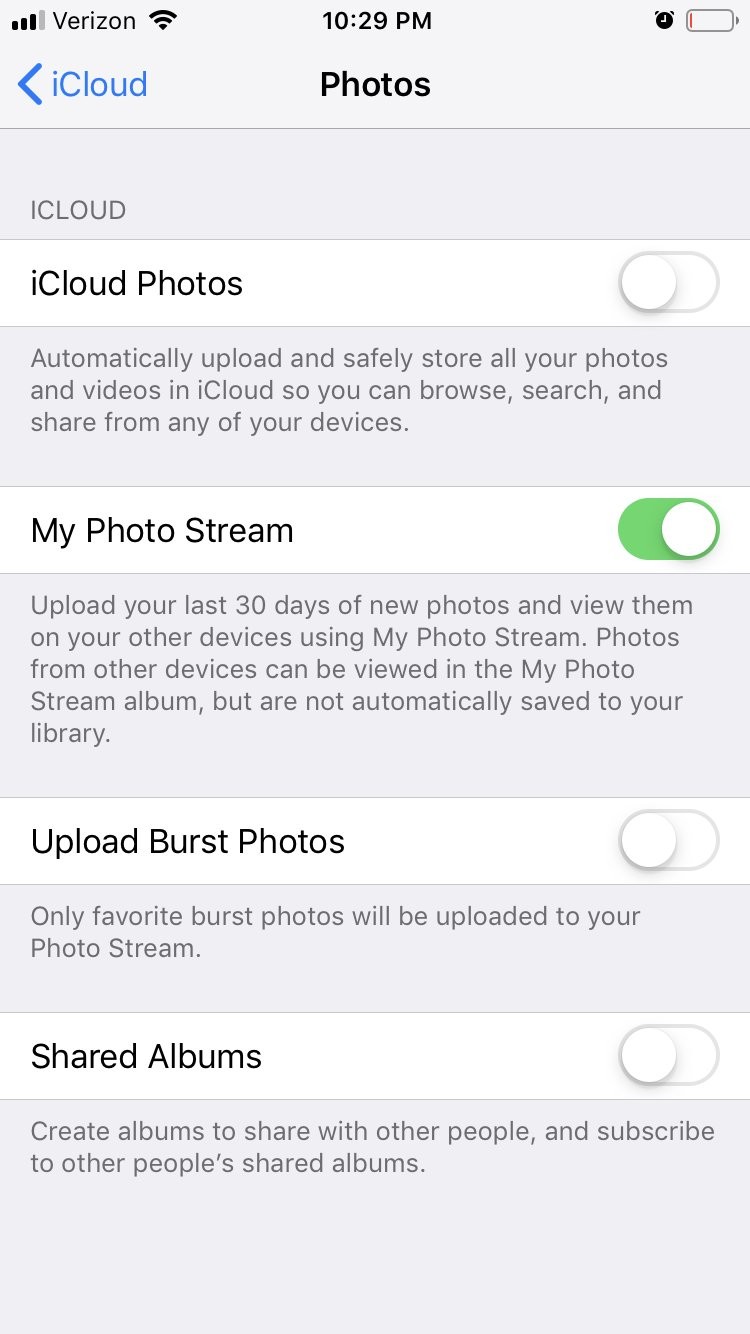Viewport: 750px width, 1334px height.
Task: Turn on Shared Albums
Action: click(668, 1056)
